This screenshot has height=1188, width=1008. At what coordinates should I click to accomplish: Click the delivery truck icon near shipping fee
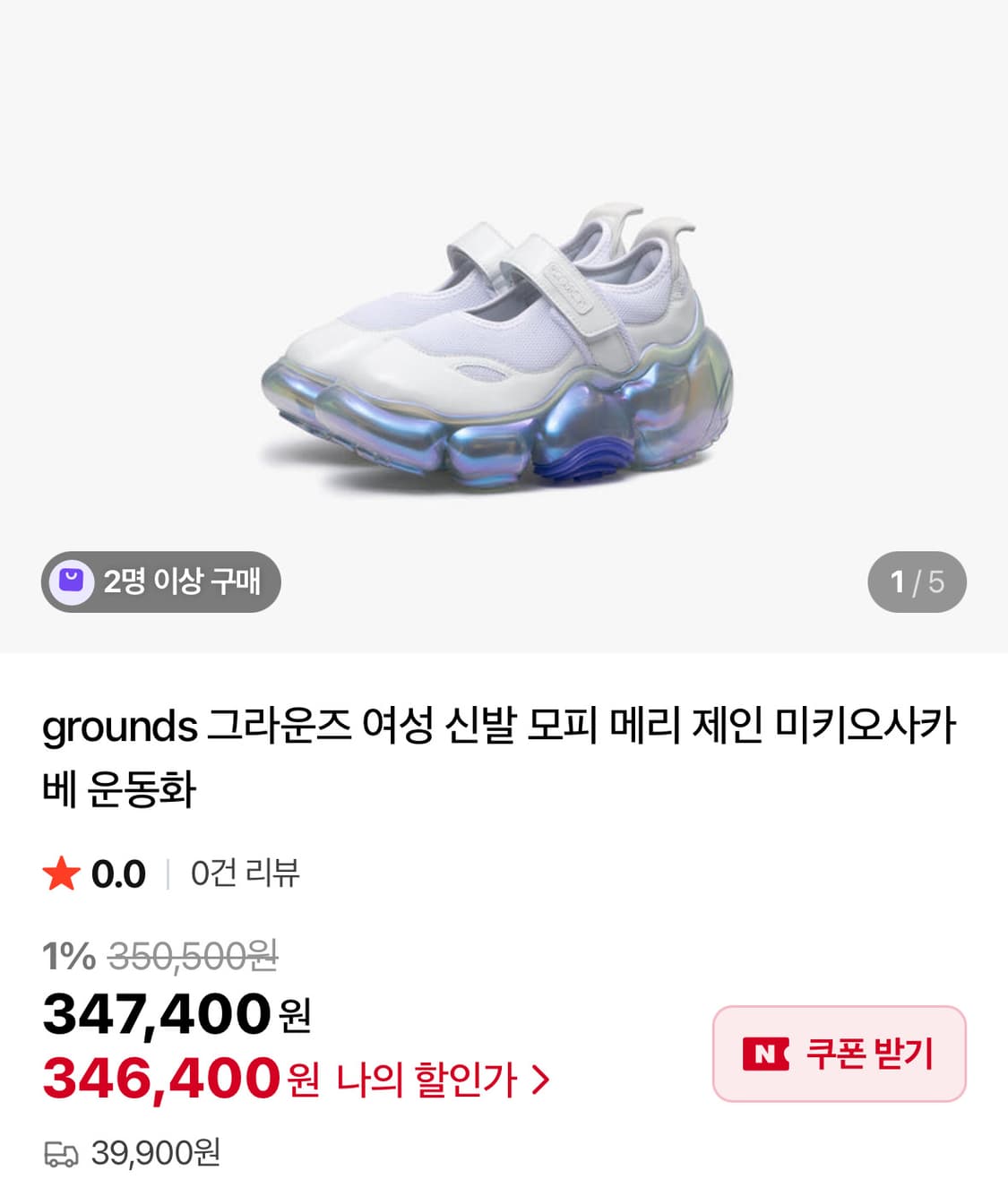(x=61, y=1157)
